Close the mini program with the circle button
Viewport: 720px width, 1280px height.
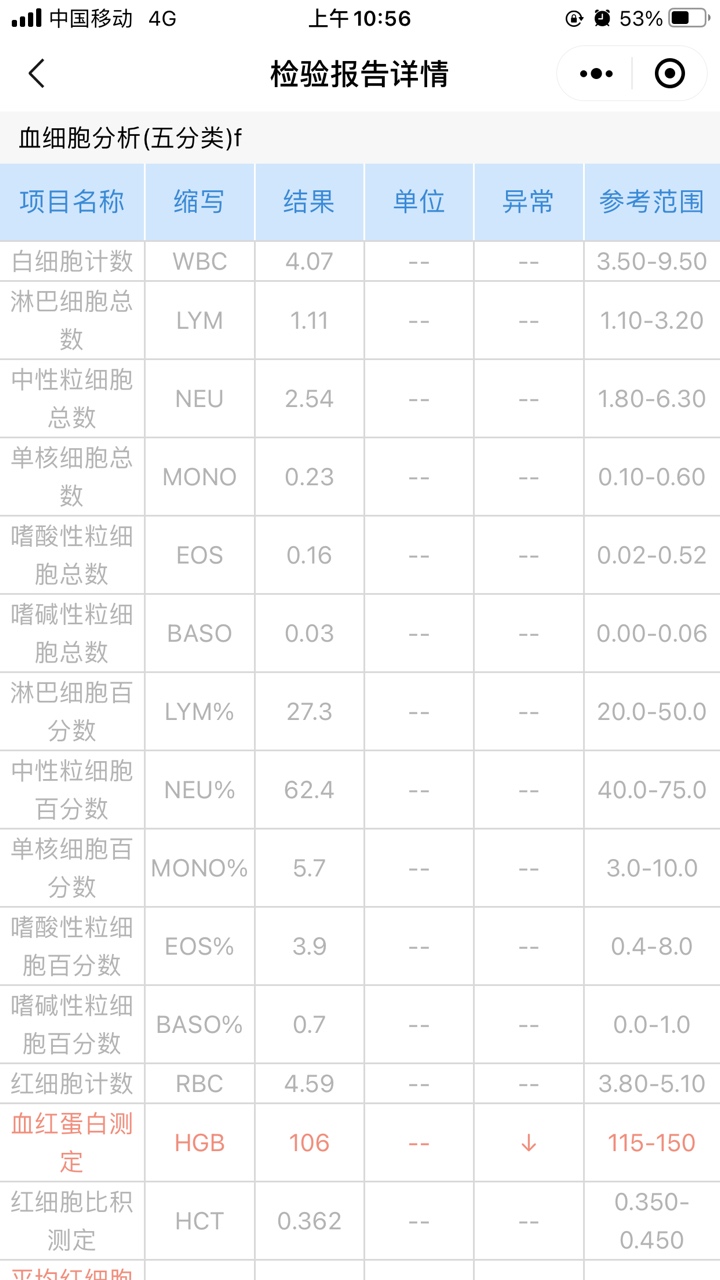669,74
